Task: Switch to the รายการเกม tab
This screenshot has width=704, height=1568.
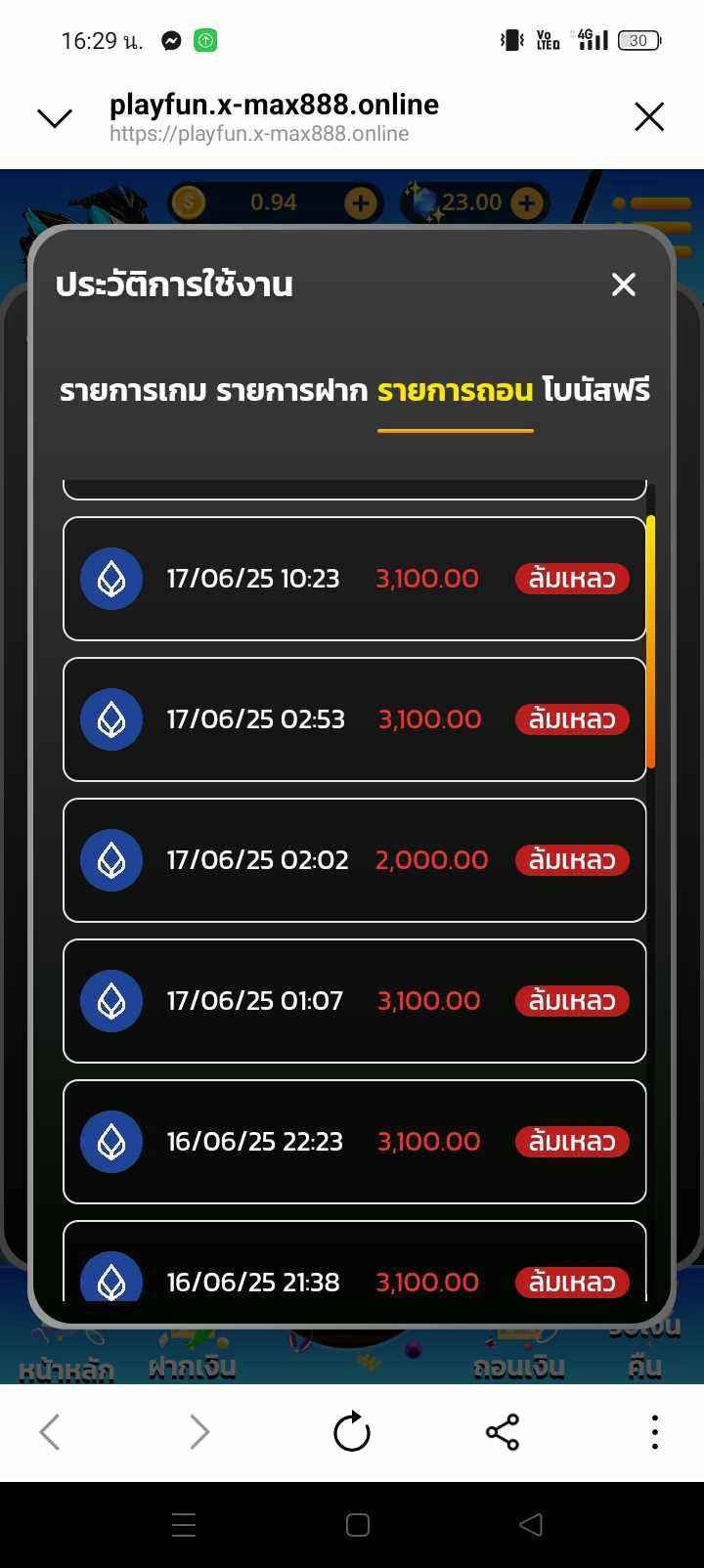Action: 133,391
